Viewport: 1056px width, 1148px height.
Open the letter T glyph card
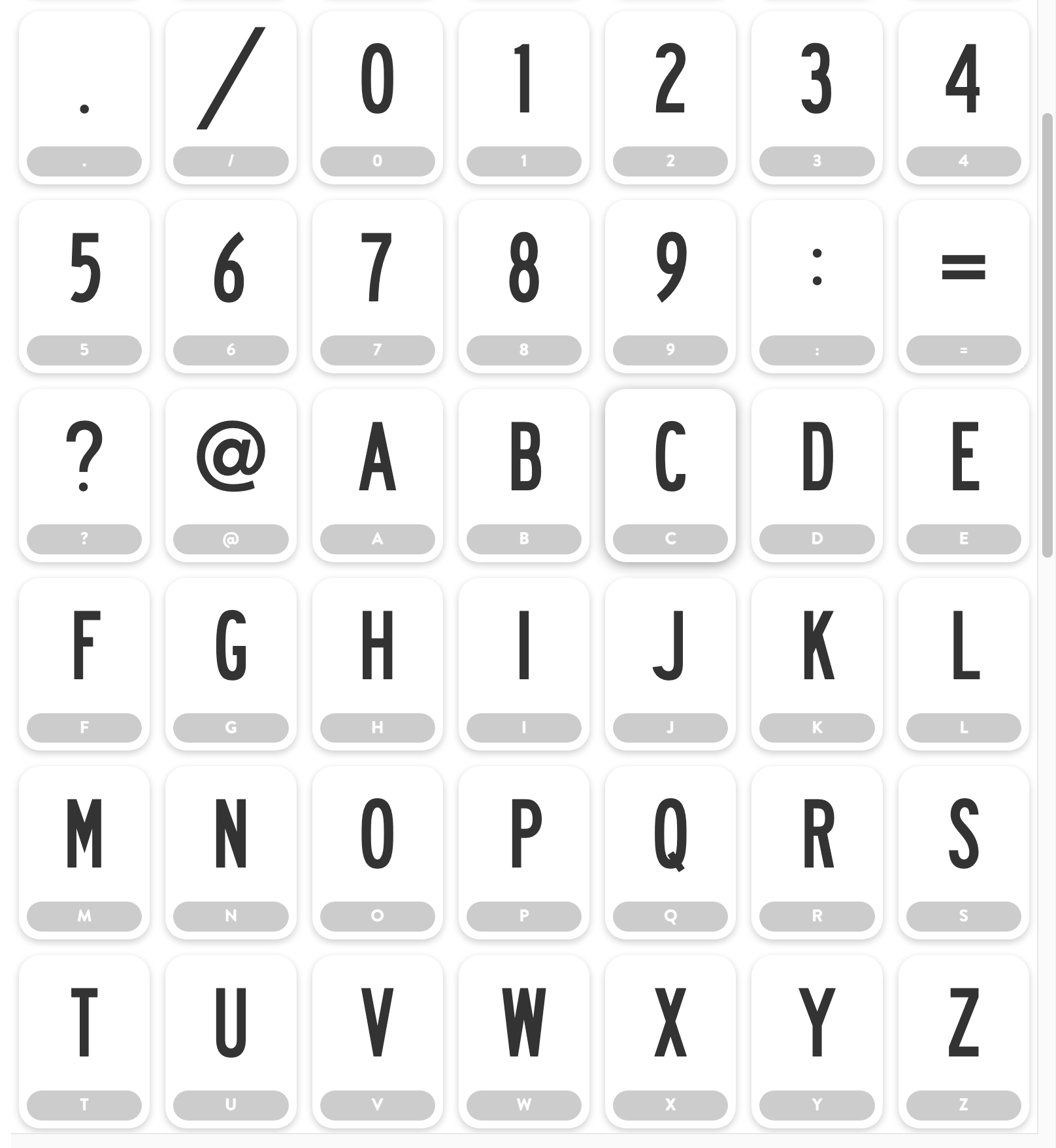[x=84, y=1041]
